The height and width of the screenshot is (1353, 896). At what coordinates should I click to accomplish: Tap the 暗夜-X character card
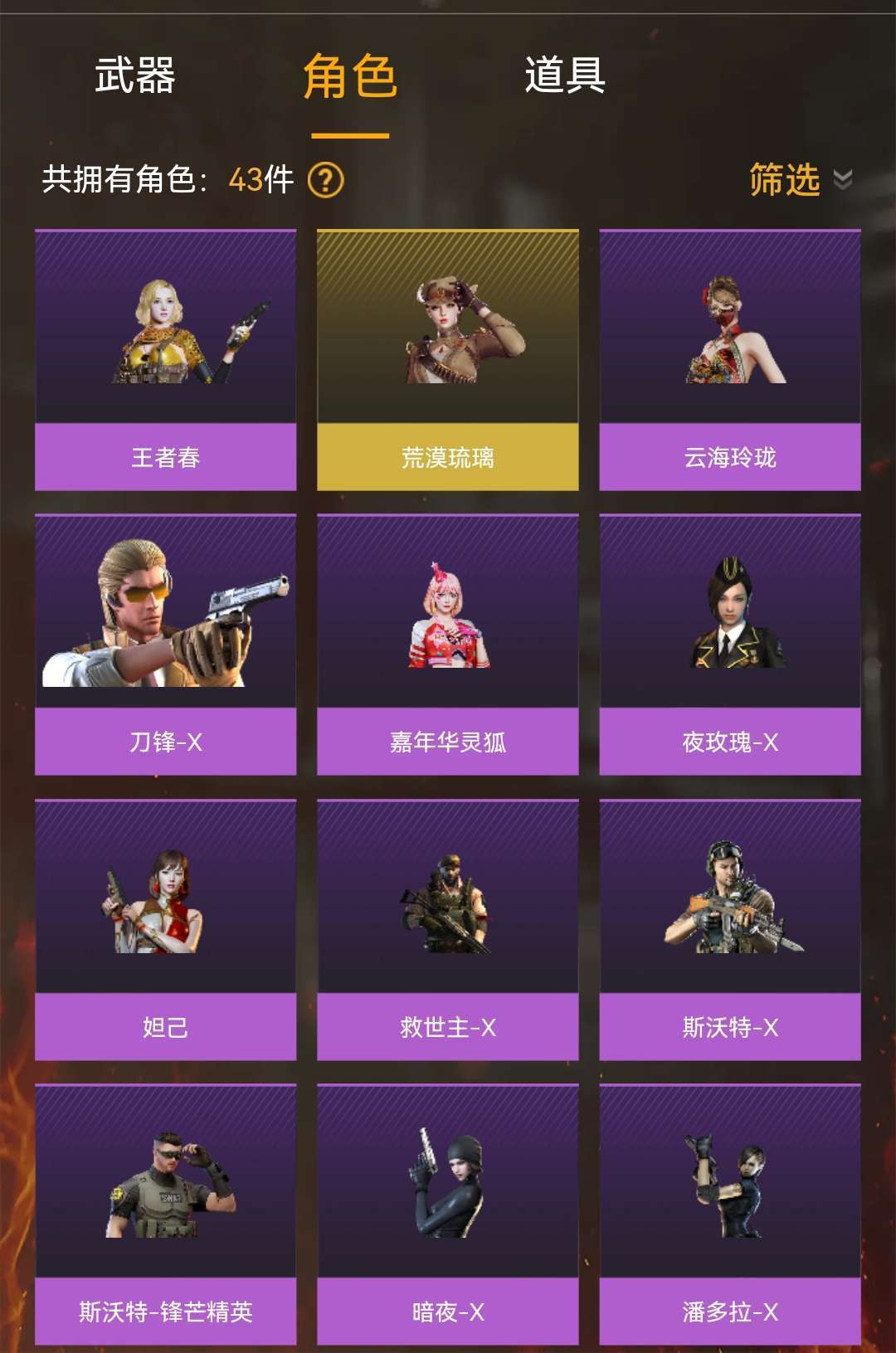coord(448,1214)
